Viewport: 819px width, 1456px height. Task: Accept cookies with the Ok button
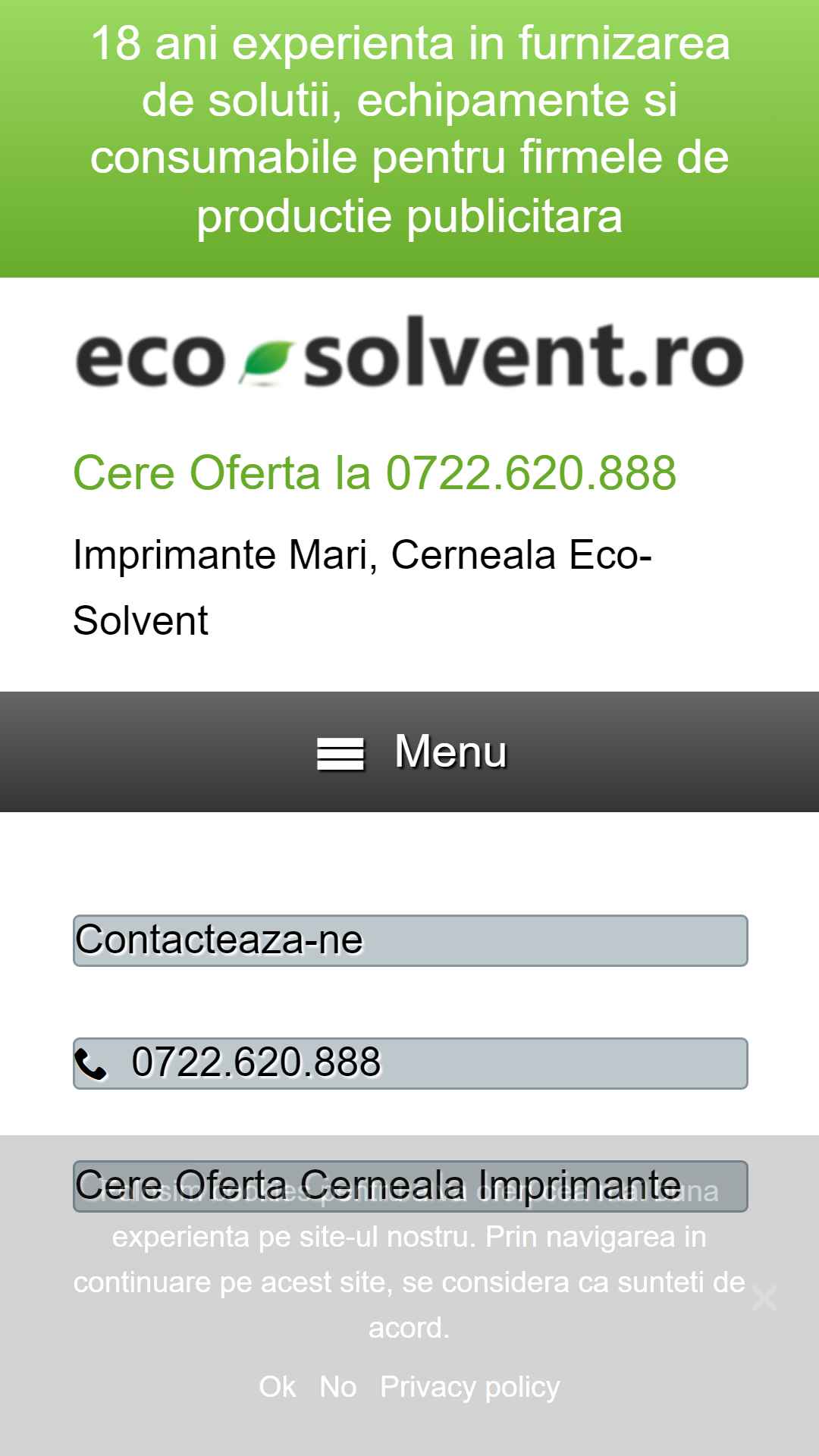click(278, 1387)
